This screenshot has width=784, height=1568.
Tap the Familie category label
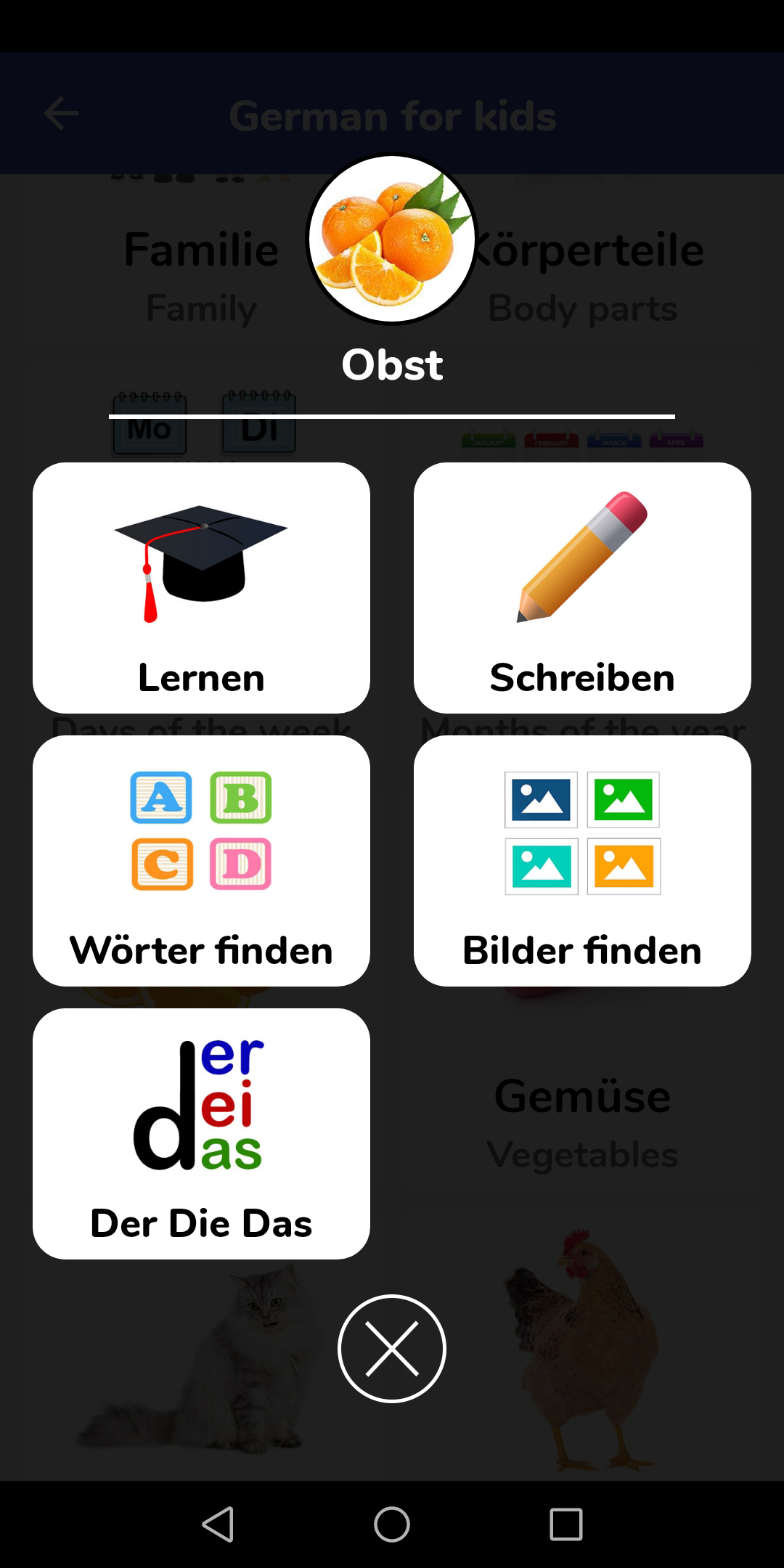click(201, 249)
